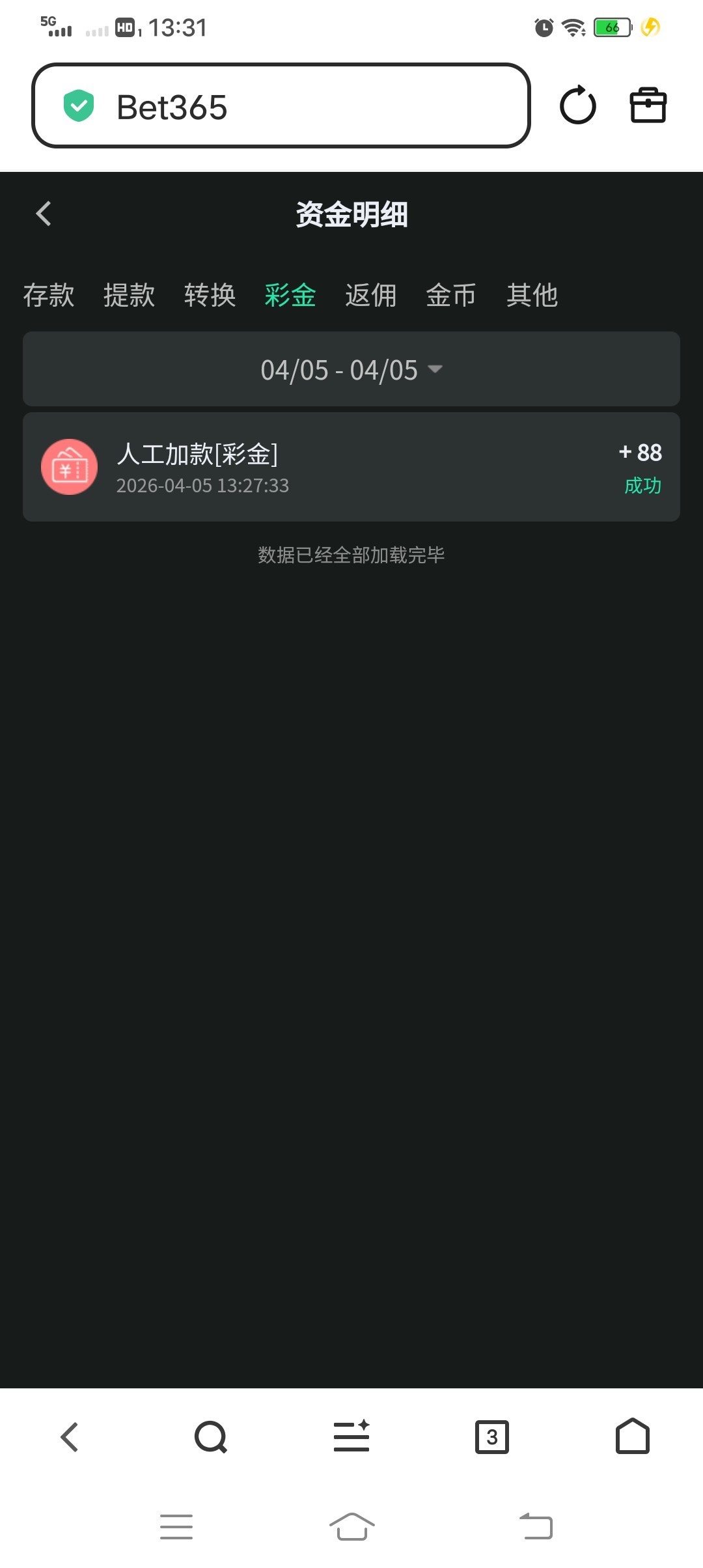
Task: Open system recent apps menu button
Action: click(x=176, y=1526)
